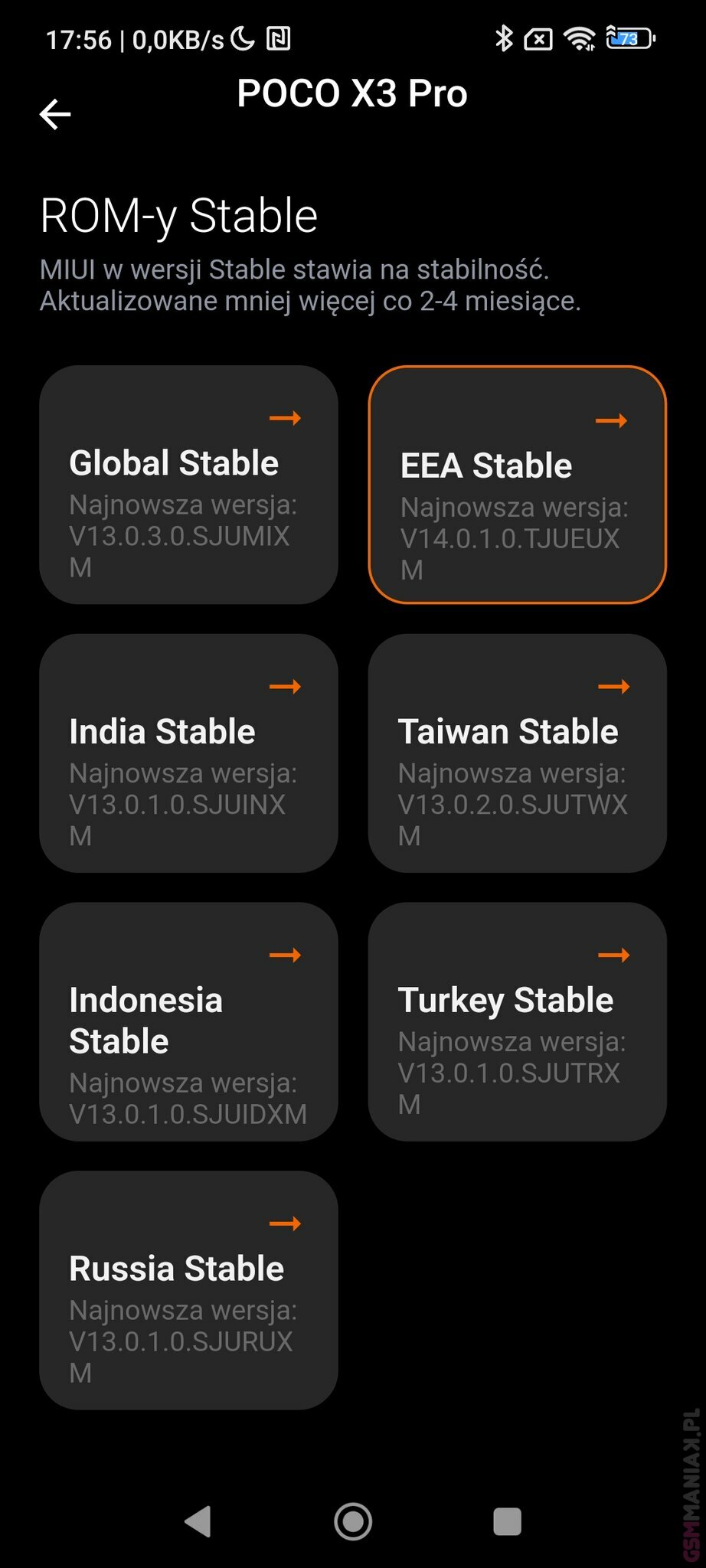Open recent apps from the navigation bar
This screenshot has width=706, height=1568.
tap(507, 1521)
